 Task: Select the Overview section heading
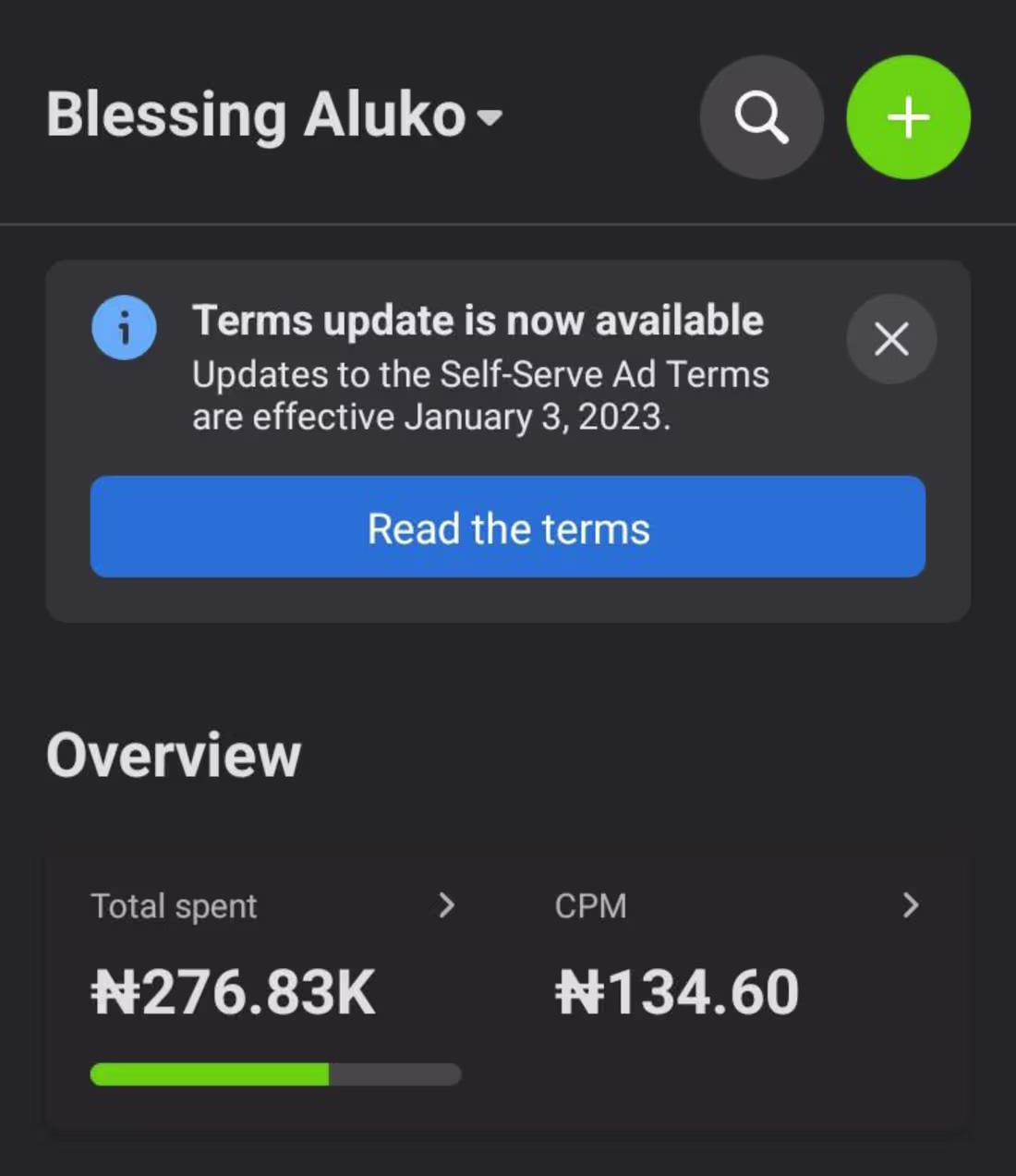point(174,754)
